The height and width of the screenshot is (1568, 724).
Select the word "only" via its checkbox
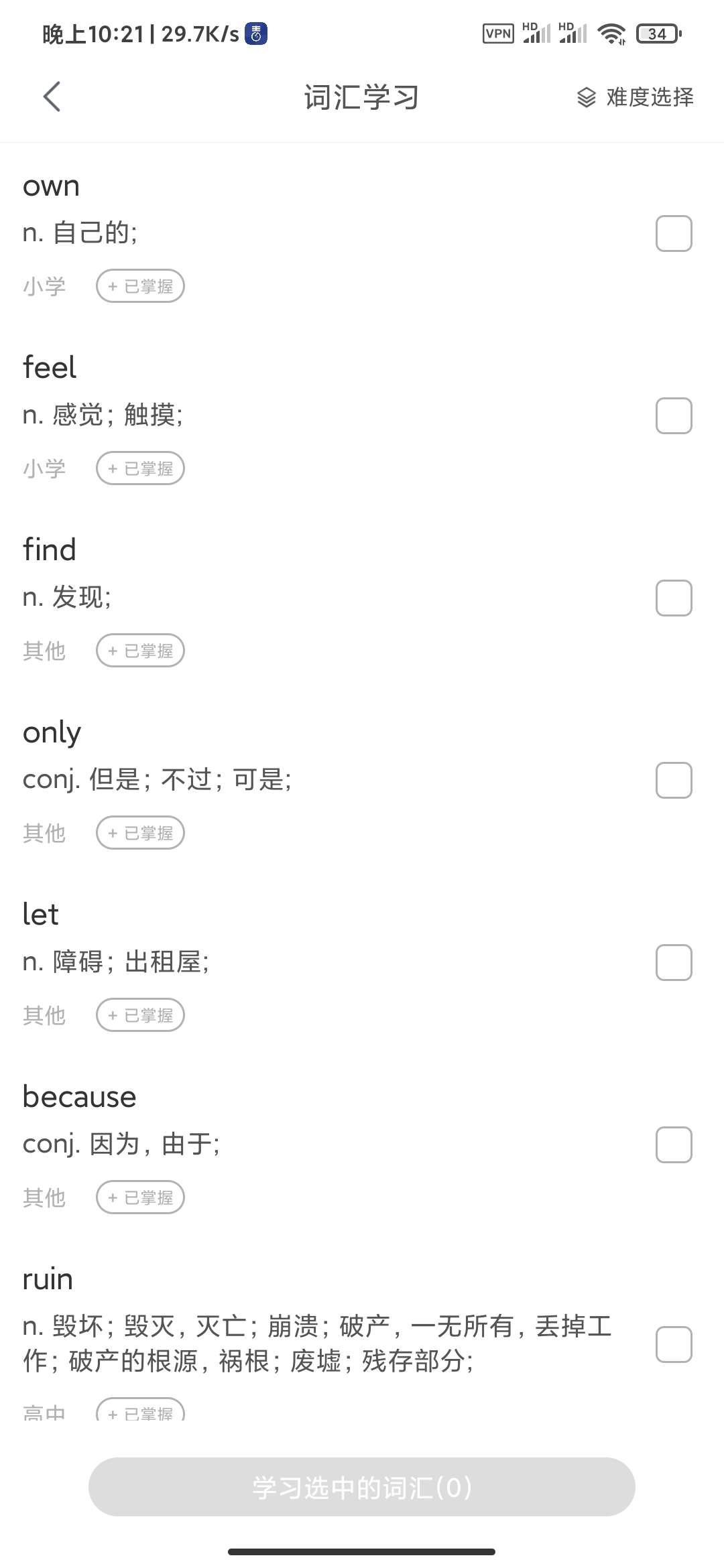(674, 780)
